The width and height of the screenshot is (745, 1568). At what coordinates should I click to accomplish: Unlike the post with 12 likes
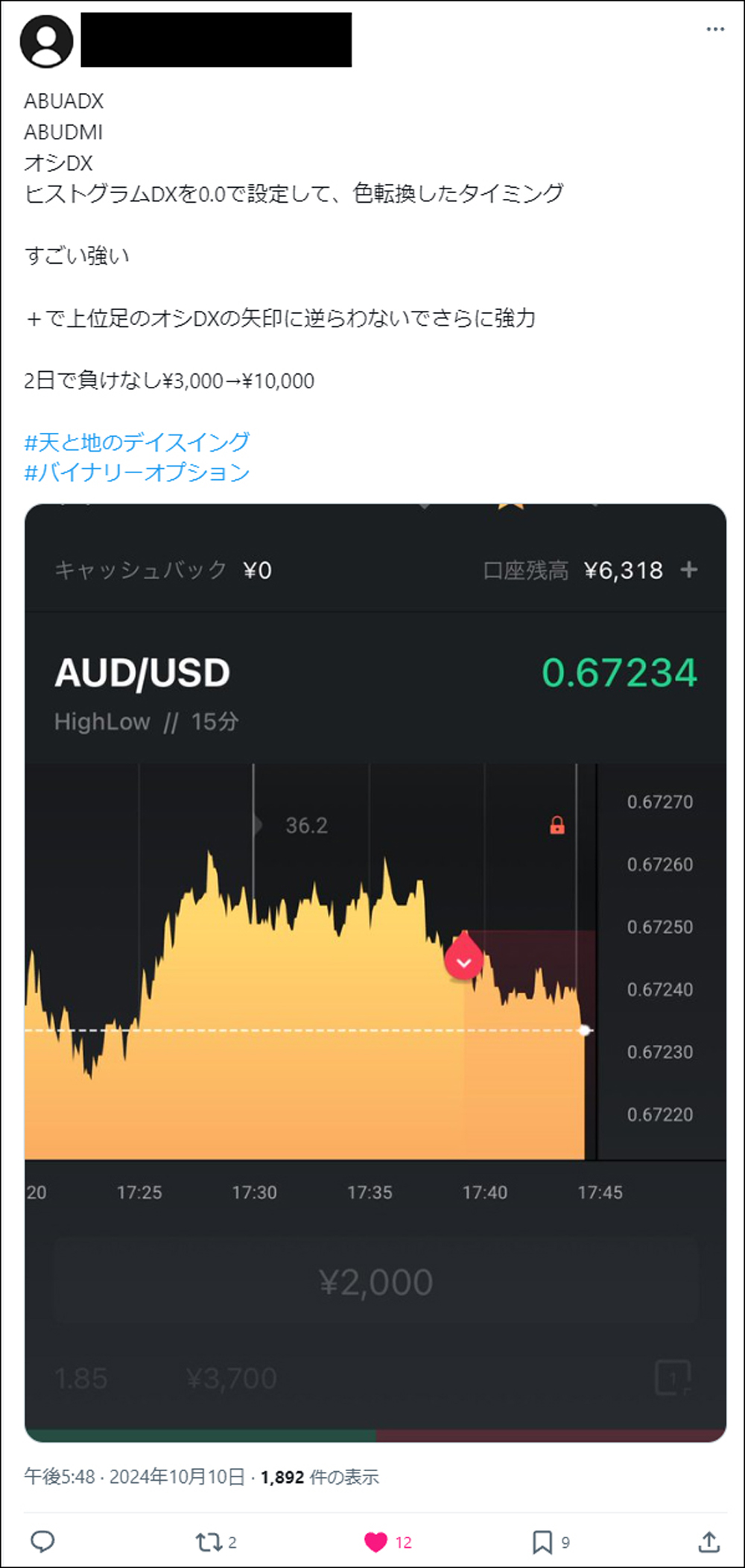click(x=376, y=1541)
